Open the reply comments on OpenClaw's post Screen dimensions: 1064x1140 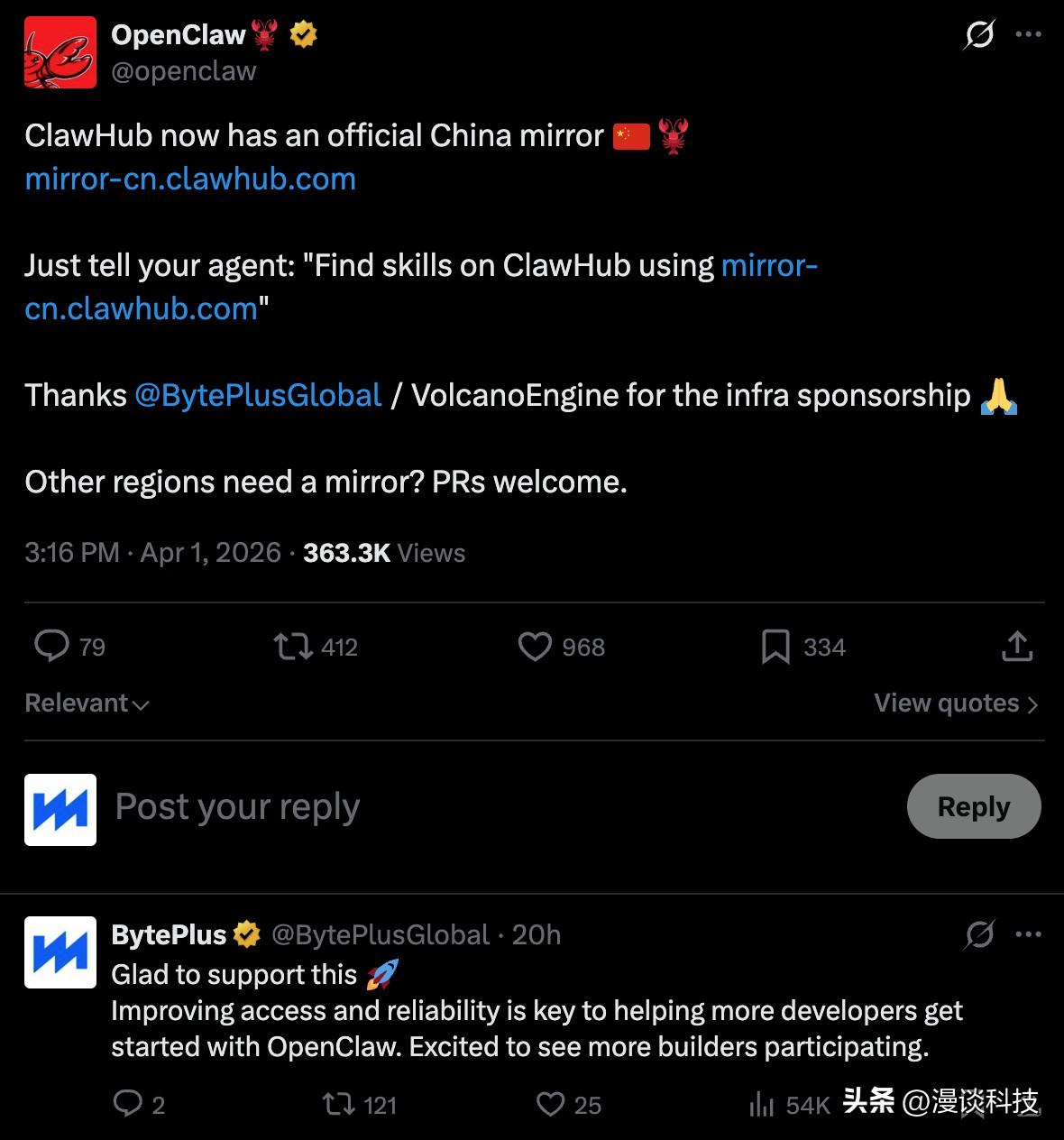point(54,647)
